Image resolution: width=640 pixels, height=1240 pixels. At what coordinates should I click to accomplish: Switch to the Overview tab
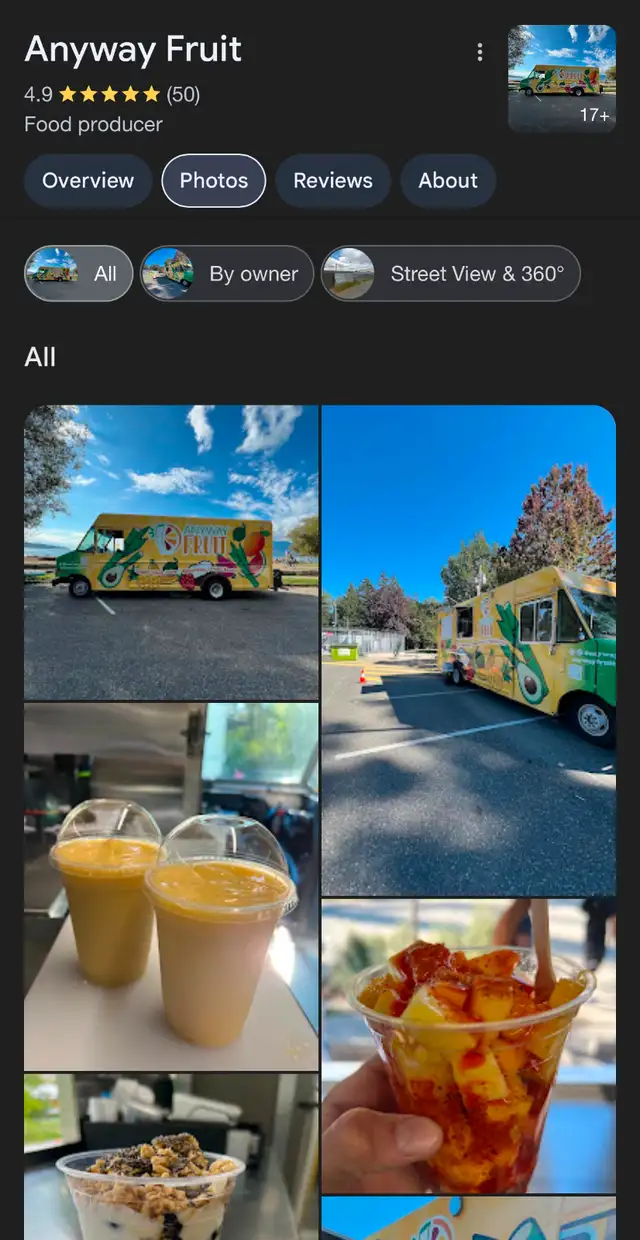tap(88, 181)
